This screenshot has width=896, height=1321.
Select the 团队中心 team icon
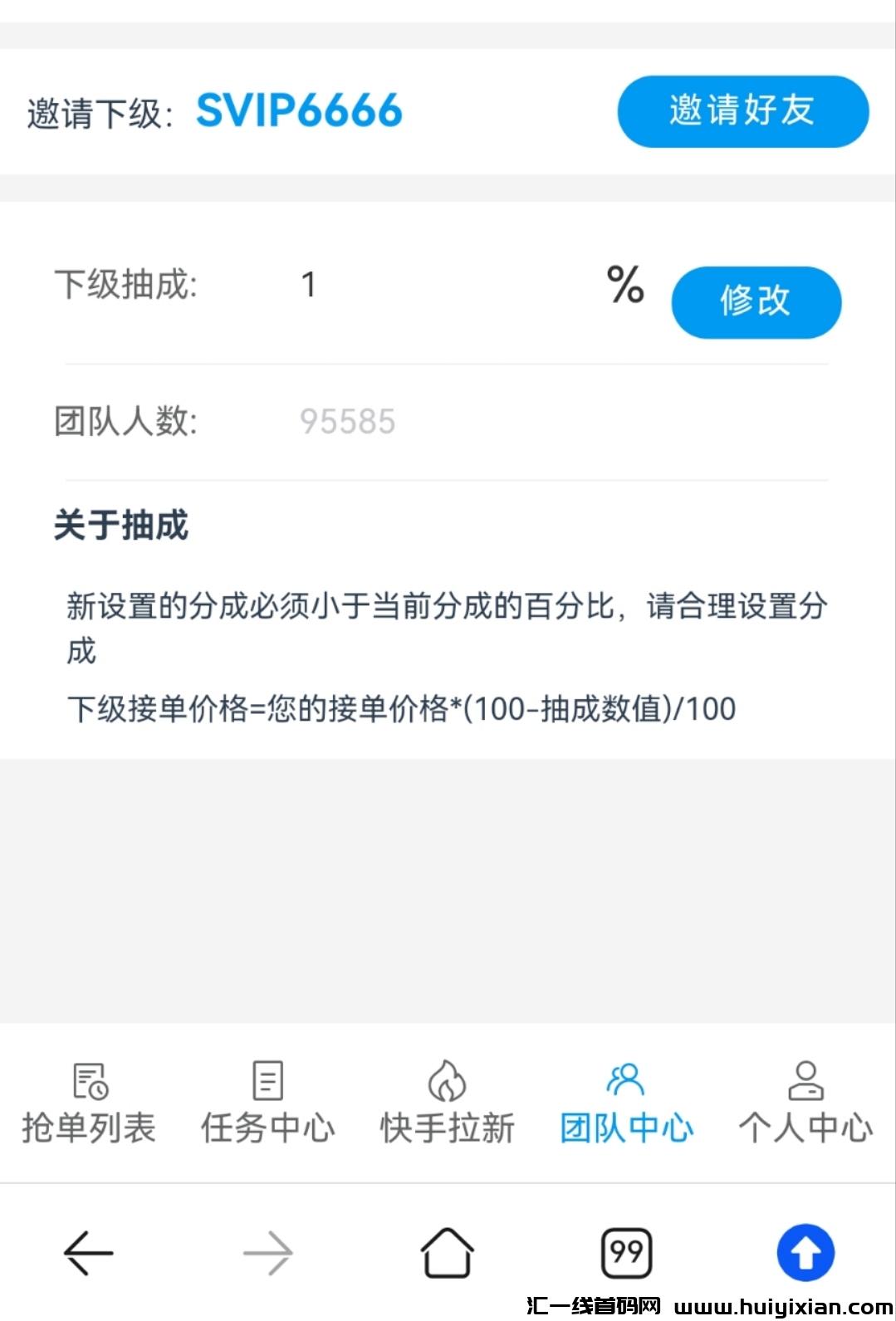[625, 1079]
